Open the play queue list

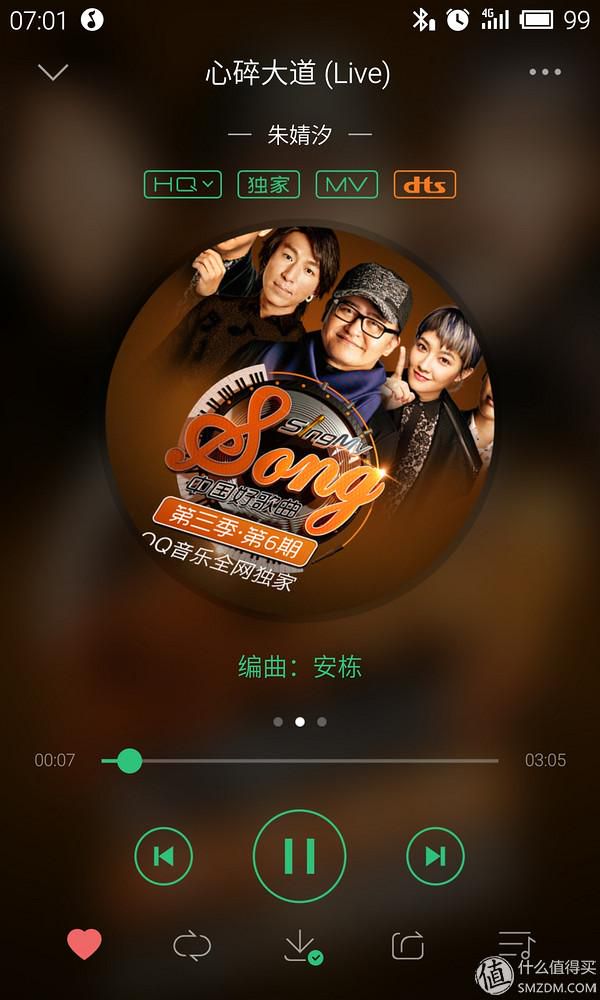(x=516, y=945)
